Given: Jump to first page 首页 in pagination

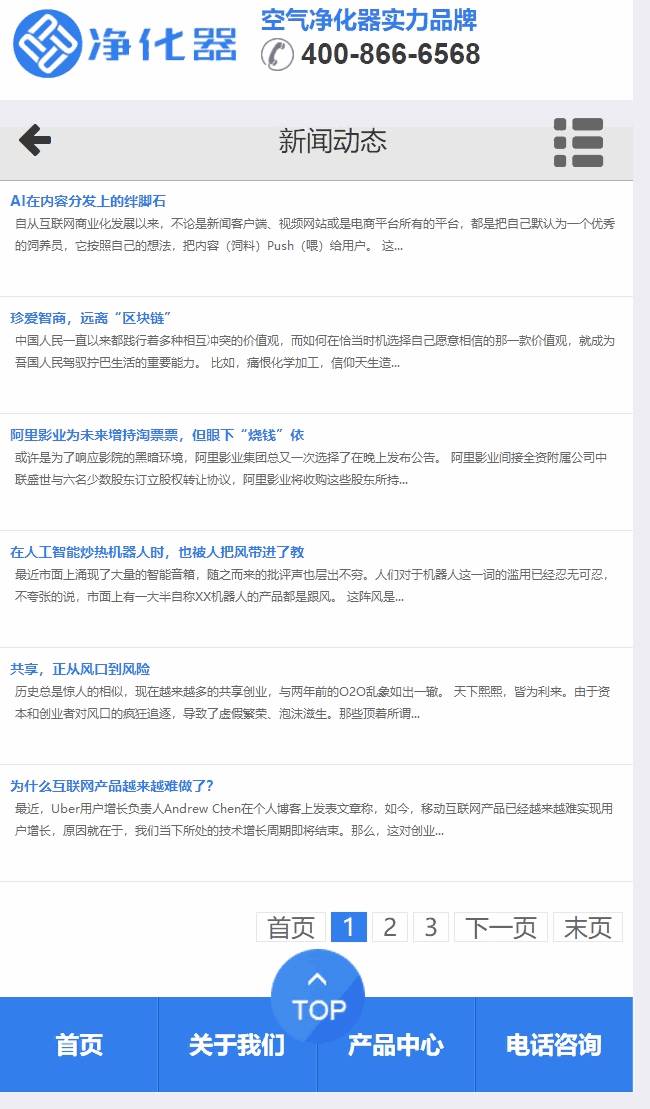Looking at the screenshot, I should point(291,927).
